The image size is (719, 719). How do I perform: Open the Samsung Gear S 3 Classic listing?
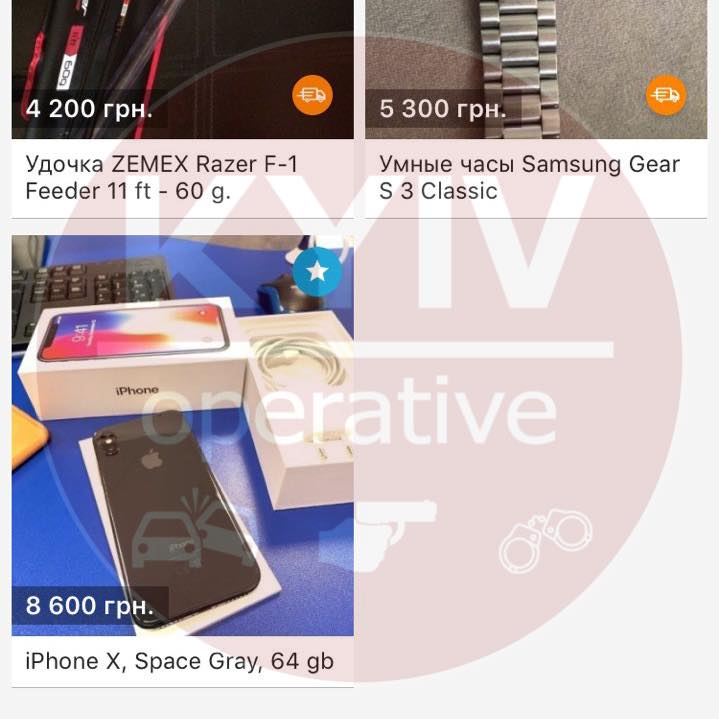coord(529,177)
